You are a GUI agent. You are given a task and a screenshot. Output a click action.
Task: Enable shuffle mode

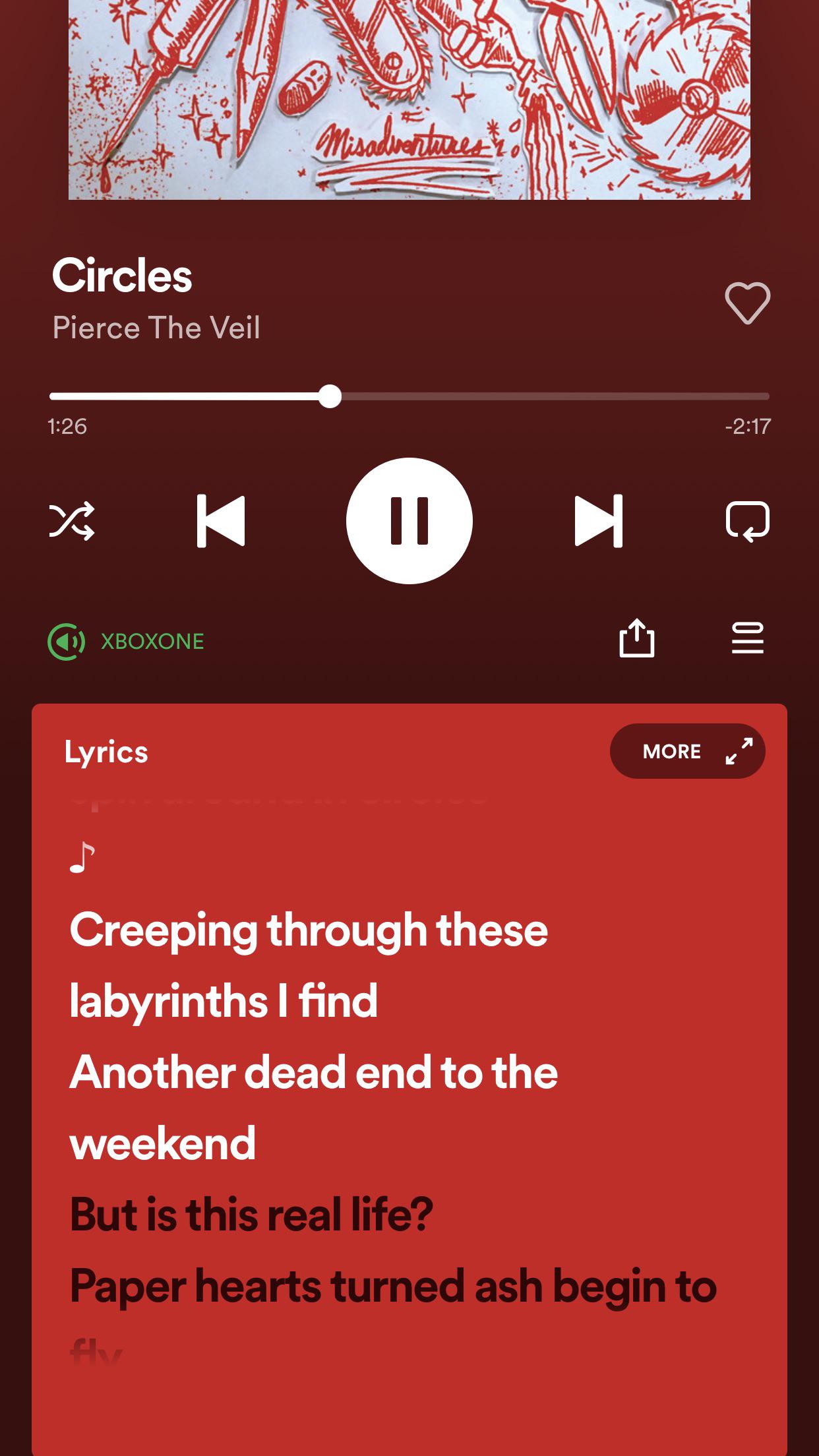71,521
